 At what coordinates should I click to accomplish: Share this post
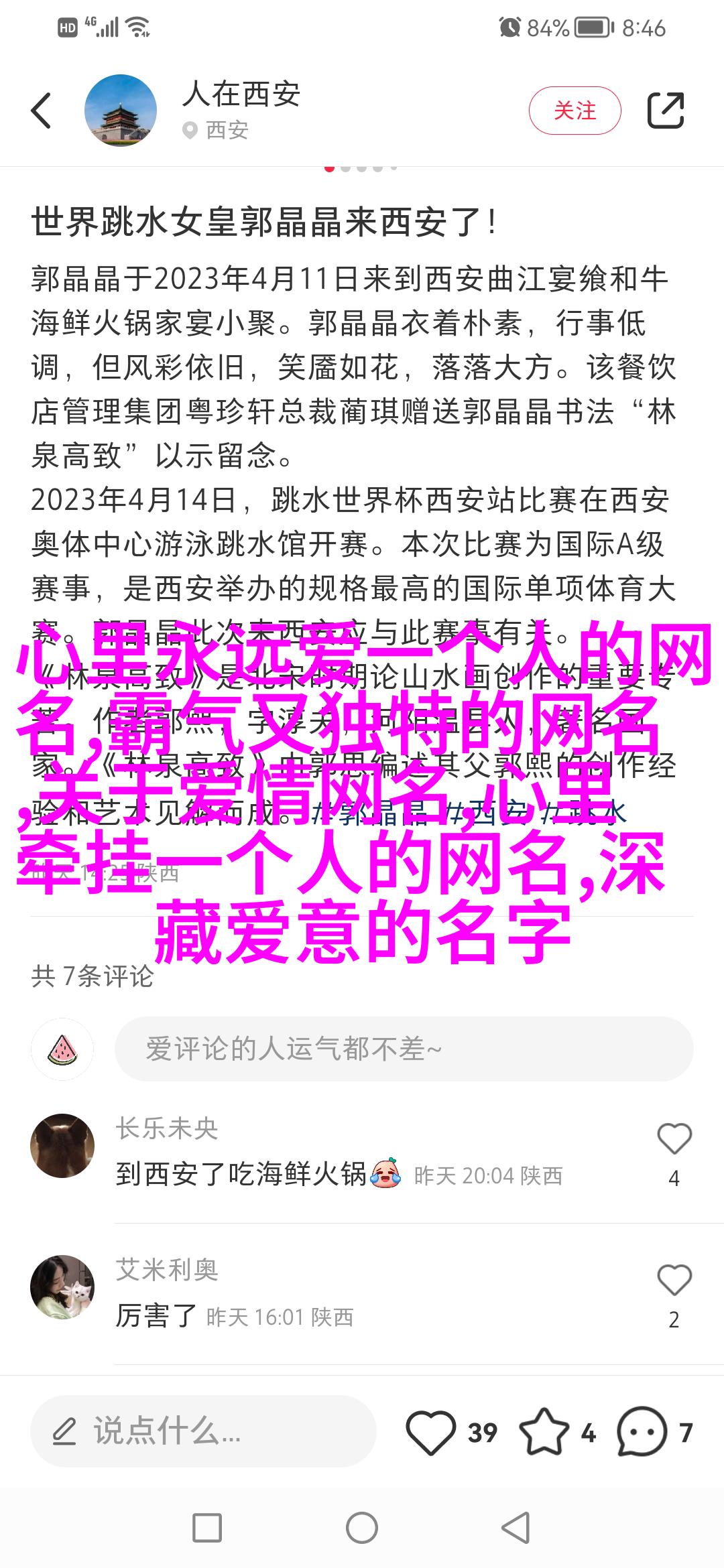pyautogui.click(x=665, y=111)
